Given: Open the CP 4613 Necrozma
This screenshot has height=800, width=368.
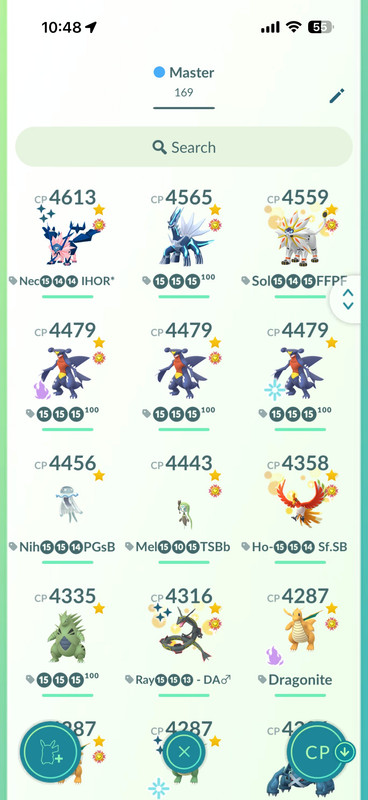Looking at the screenshot, I should [x=68, y=239].
